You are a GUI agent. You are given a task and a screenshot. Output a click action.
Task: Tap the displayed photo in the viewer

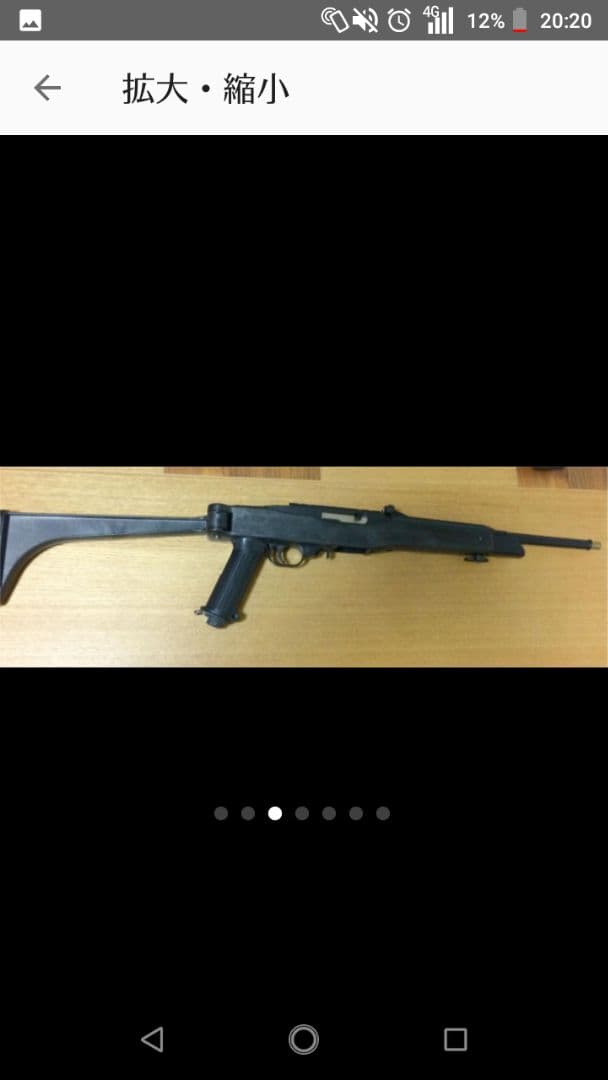304,566
